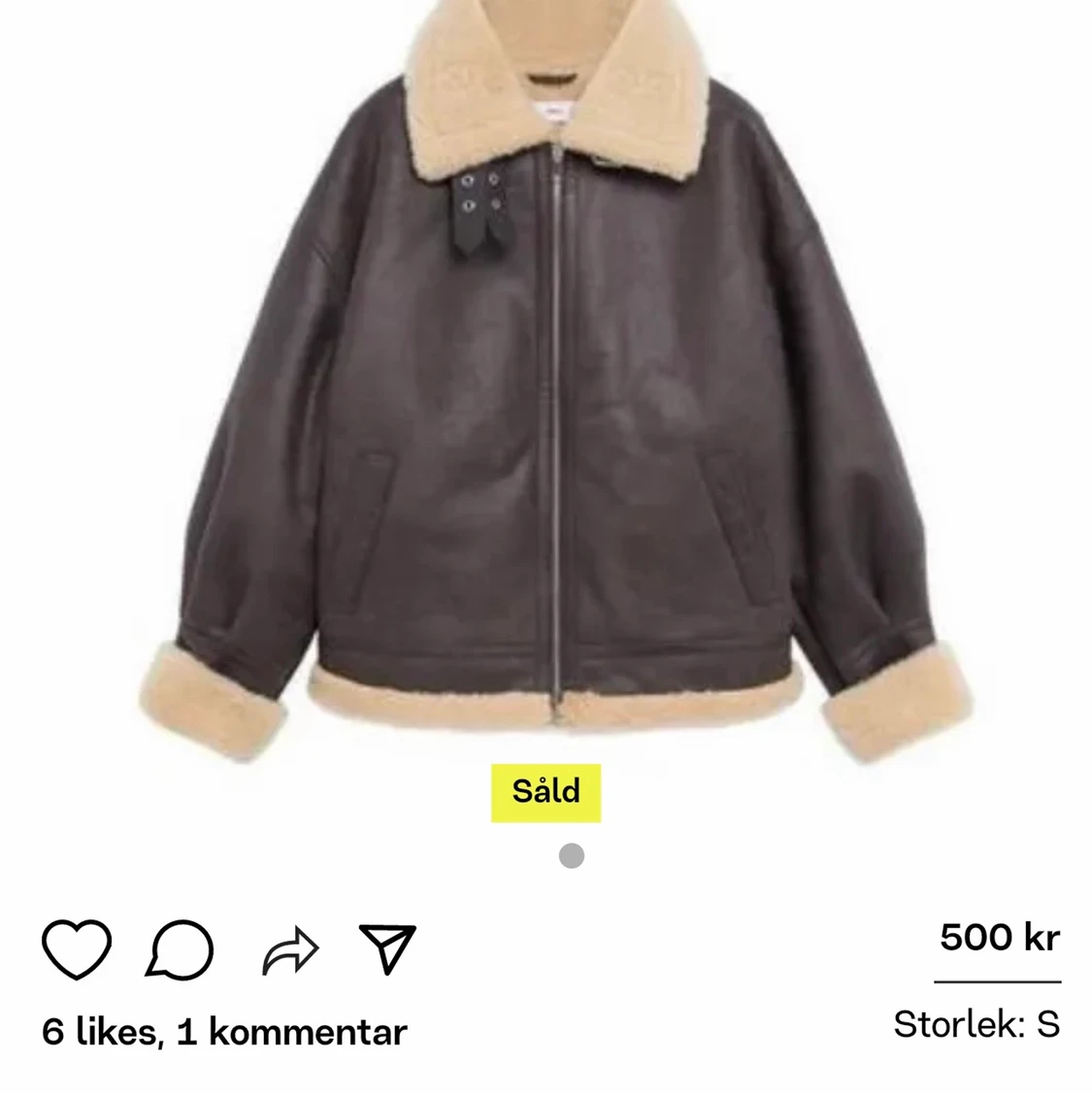View the 6 likes, 1 kommentar details
The height and width of the screenshot is (1094, 1092).
click(x=224, y=1032)
